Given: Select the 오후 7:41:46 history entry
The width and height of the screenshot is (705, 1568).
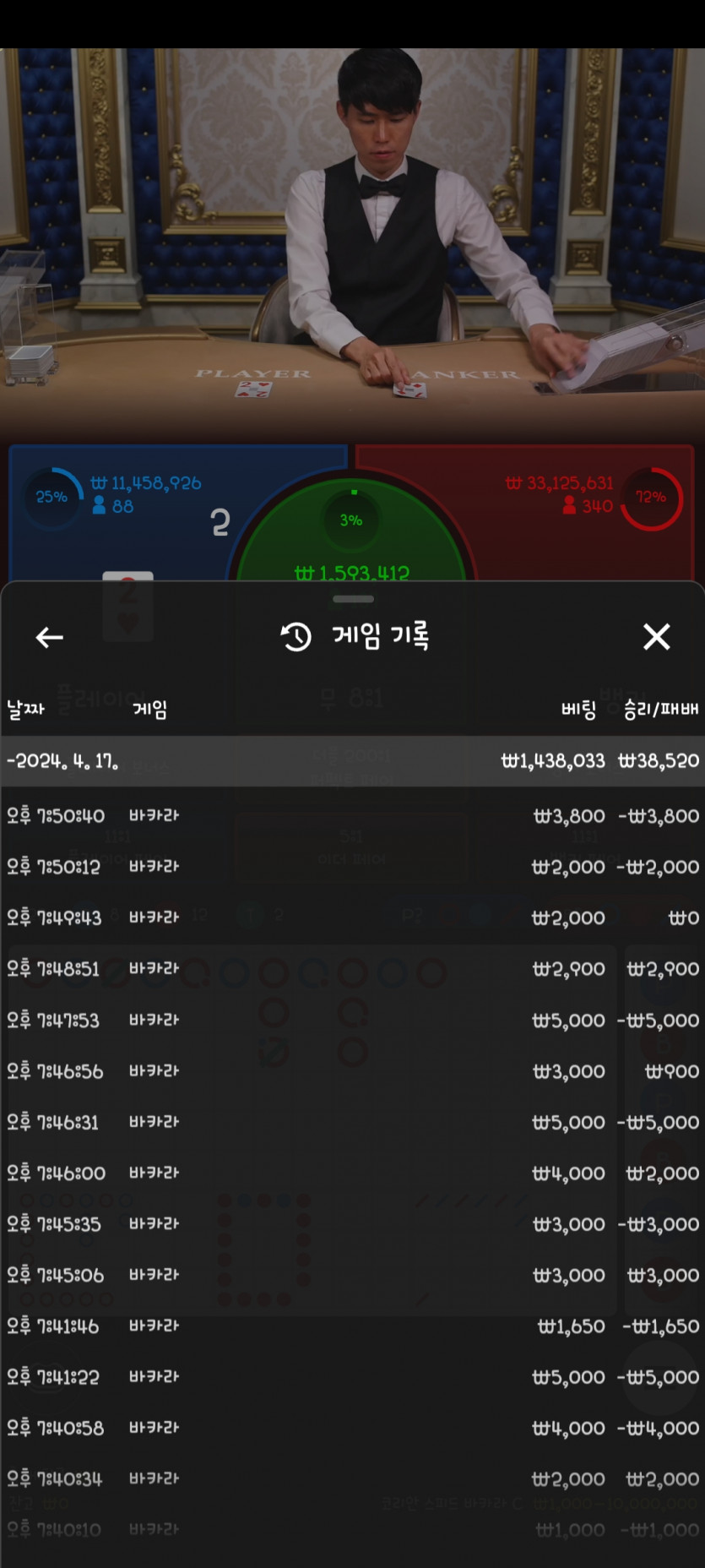Looking at the screenshot, I should tap(352, 1326).
